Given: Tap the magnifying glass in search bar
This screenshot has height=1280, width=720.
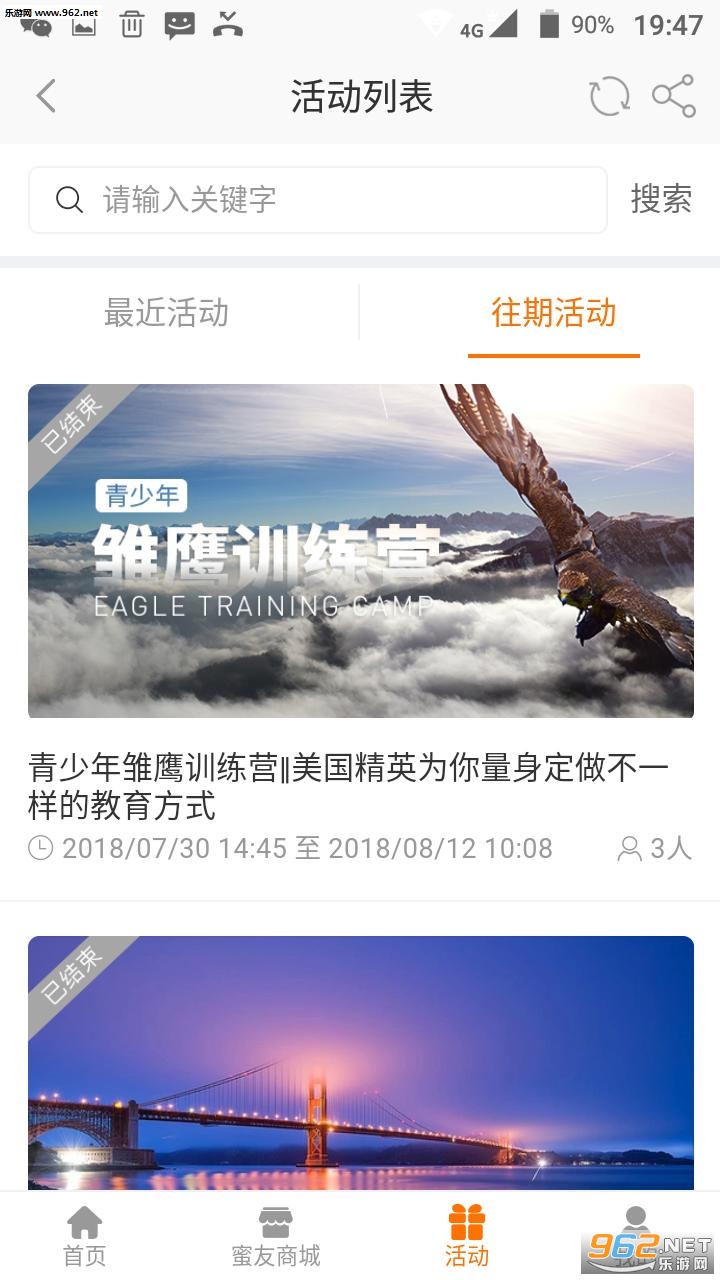Looking at the screenshot, I should (x=69, y=199).
